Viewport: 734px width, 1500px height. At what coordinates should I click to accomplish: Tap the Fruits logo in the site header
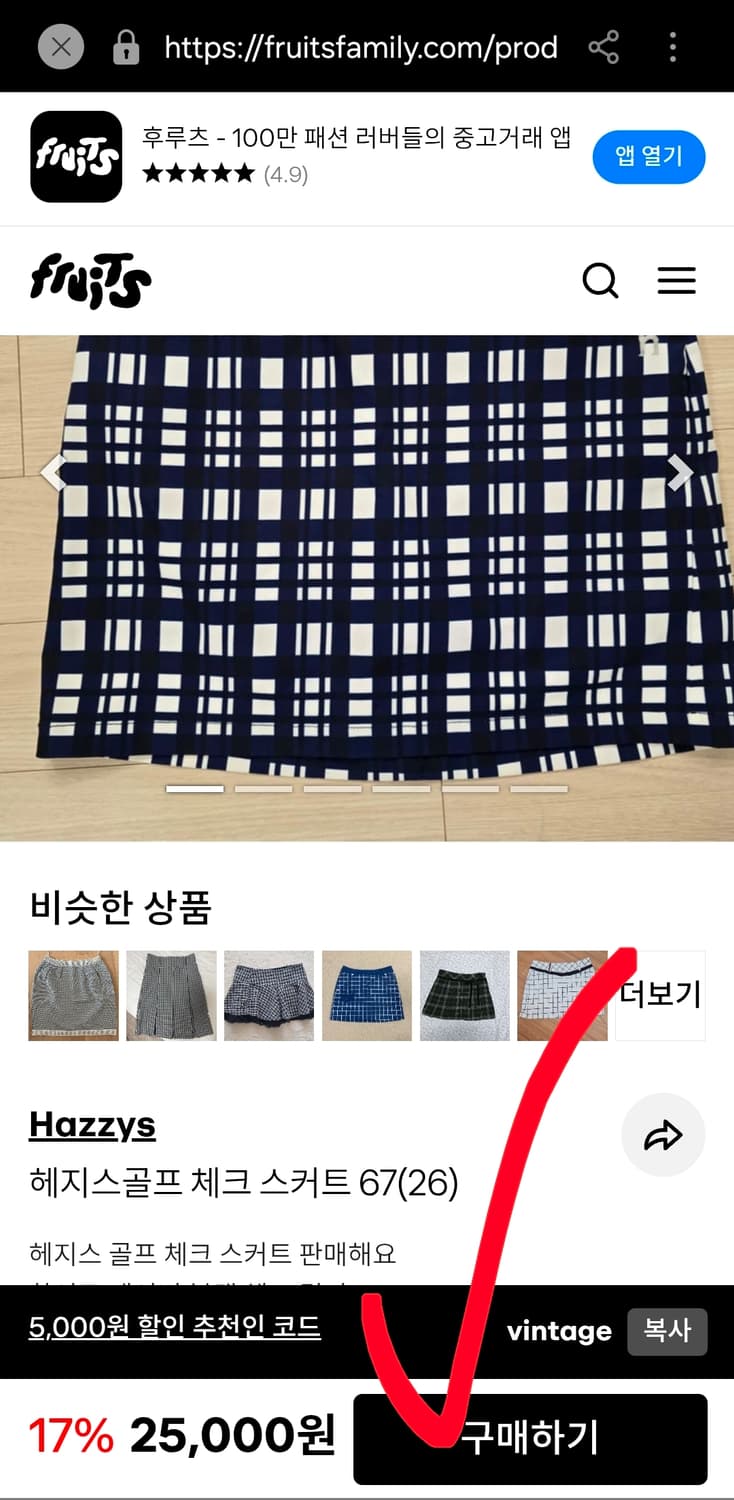90,281
